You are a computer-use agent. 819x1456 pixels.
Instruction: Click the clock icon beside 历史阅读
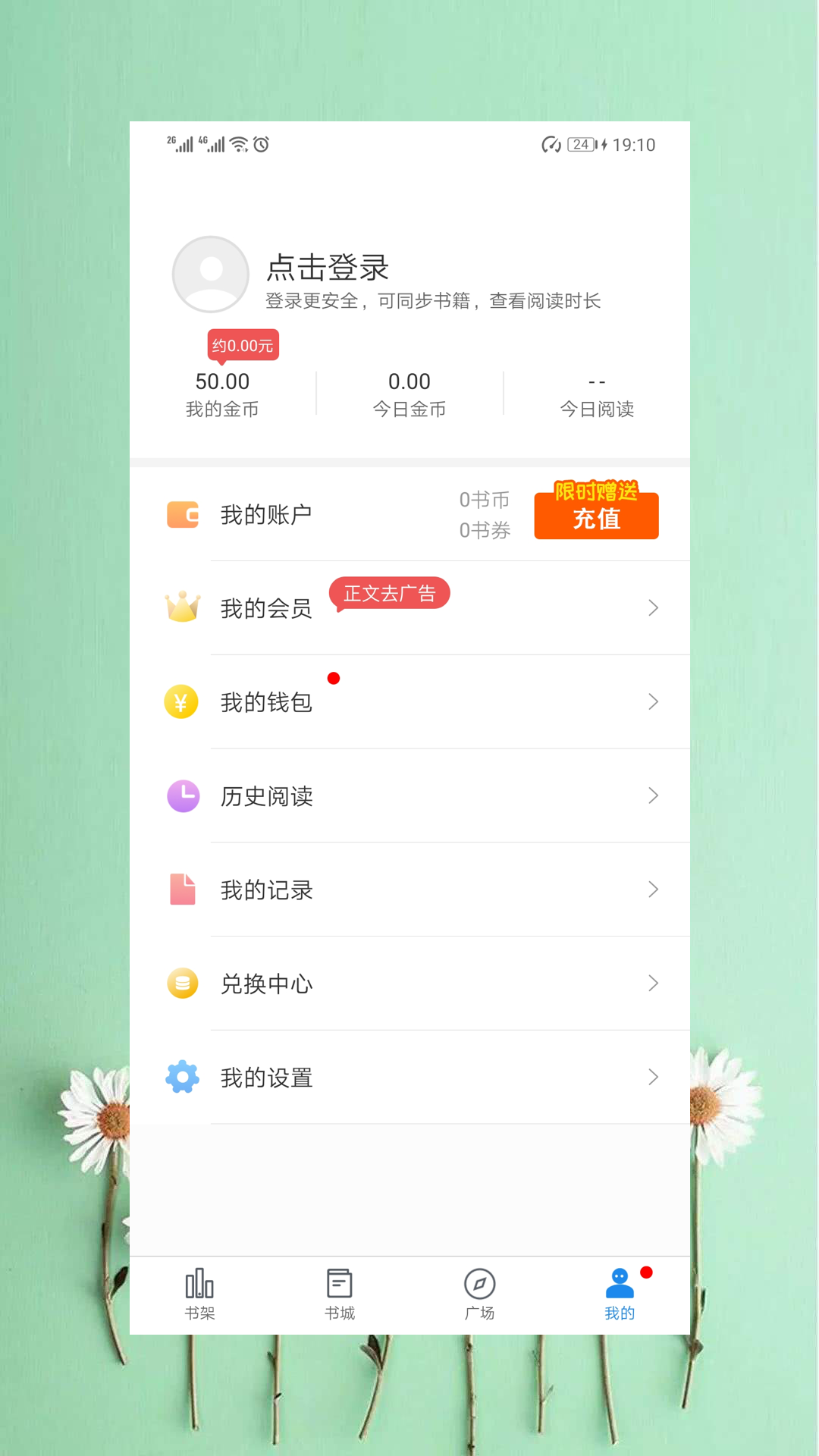click(x=181, y=795)
